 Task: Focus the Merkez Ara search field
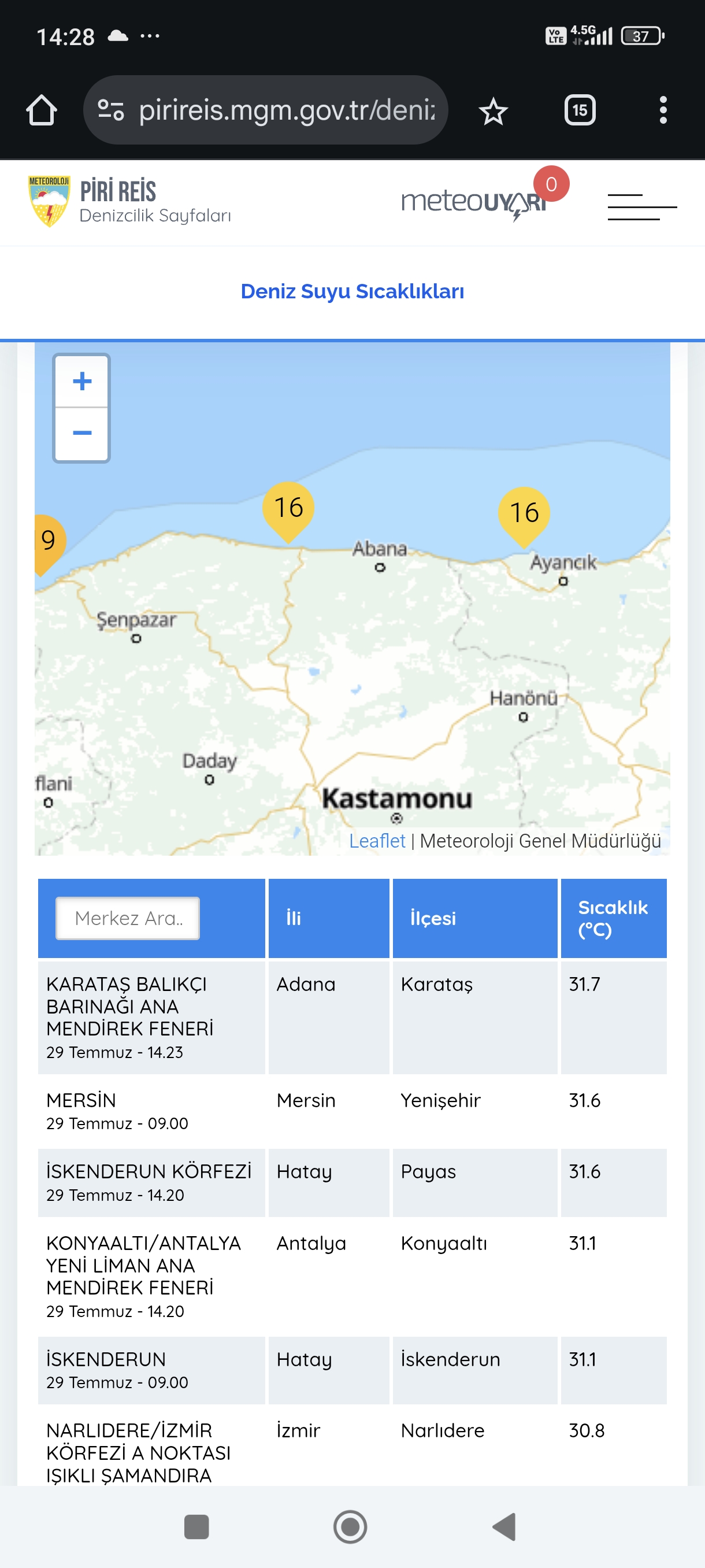click(128, 918)
